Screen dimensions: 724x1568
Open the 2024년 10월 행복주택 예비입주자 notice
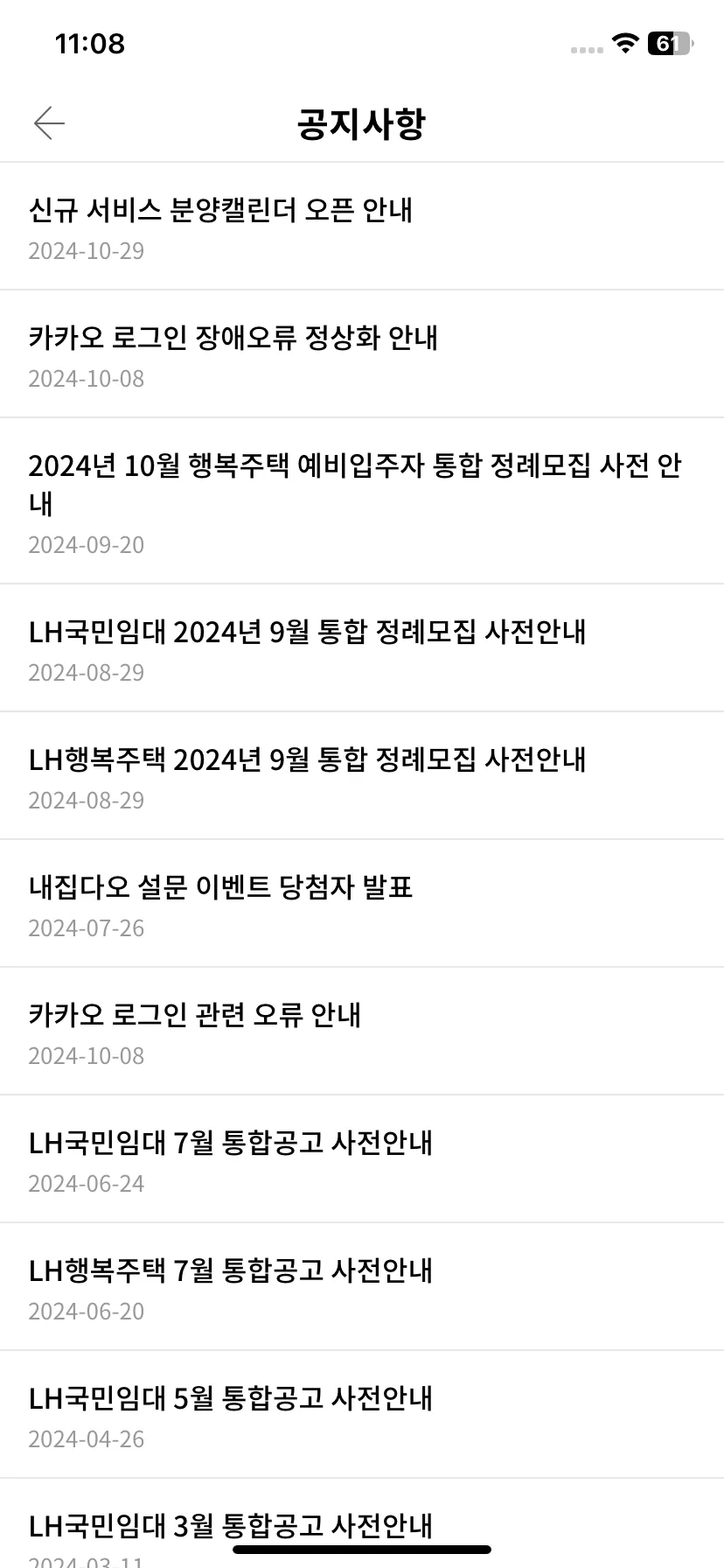point(354,484)
